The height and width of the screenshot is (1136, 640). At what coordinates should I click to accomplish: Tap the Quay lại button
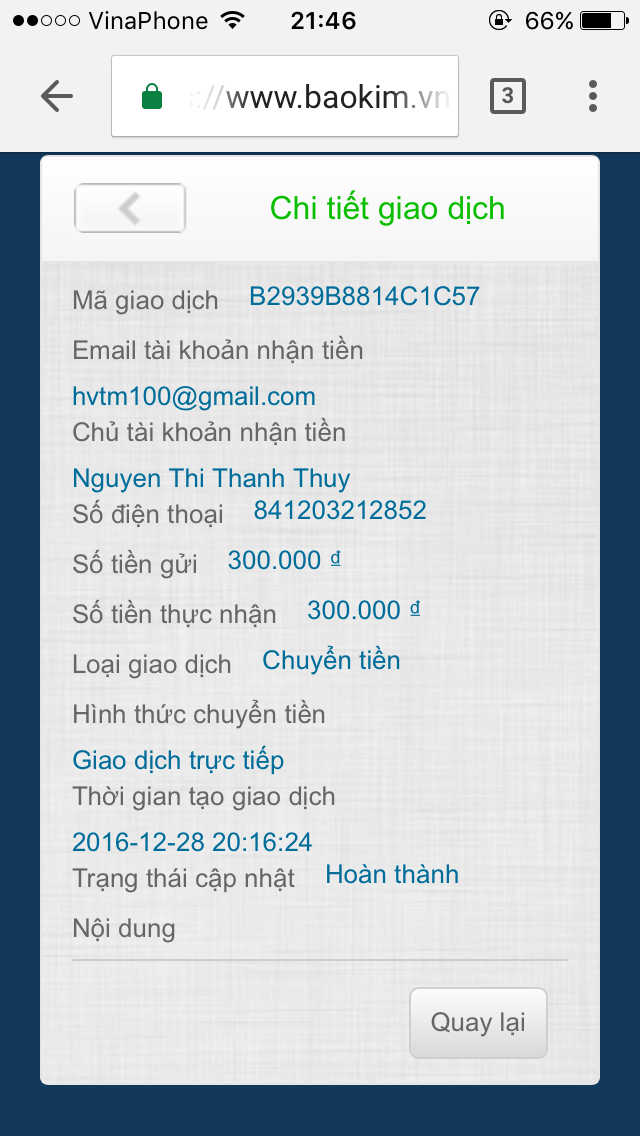click(x=478, y=1022)
